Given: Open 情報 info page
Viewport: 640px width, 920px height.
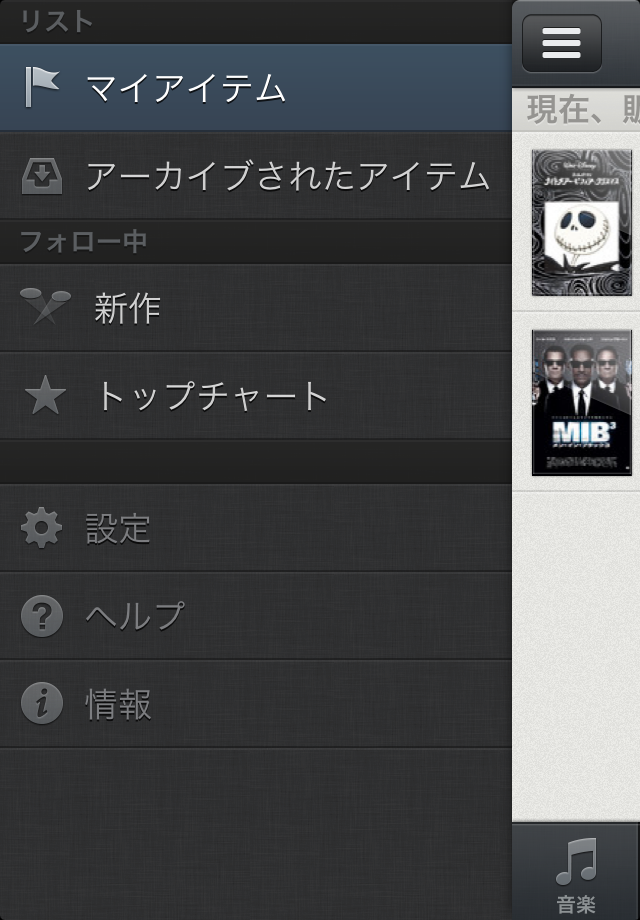Looking at the screenshot, I should (x=255, y=704).
